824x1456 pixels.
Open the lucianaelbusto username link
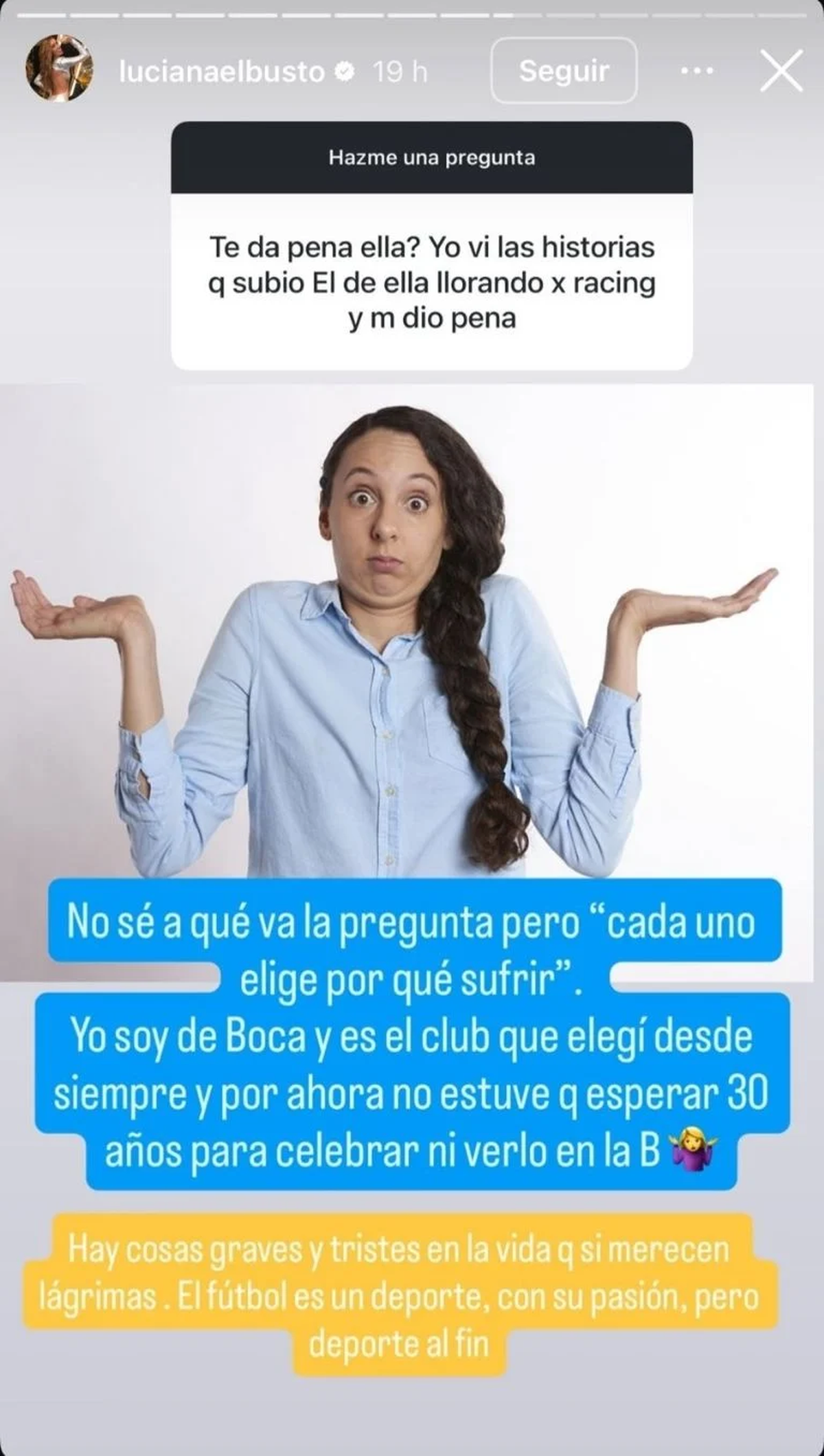[221, 71]
